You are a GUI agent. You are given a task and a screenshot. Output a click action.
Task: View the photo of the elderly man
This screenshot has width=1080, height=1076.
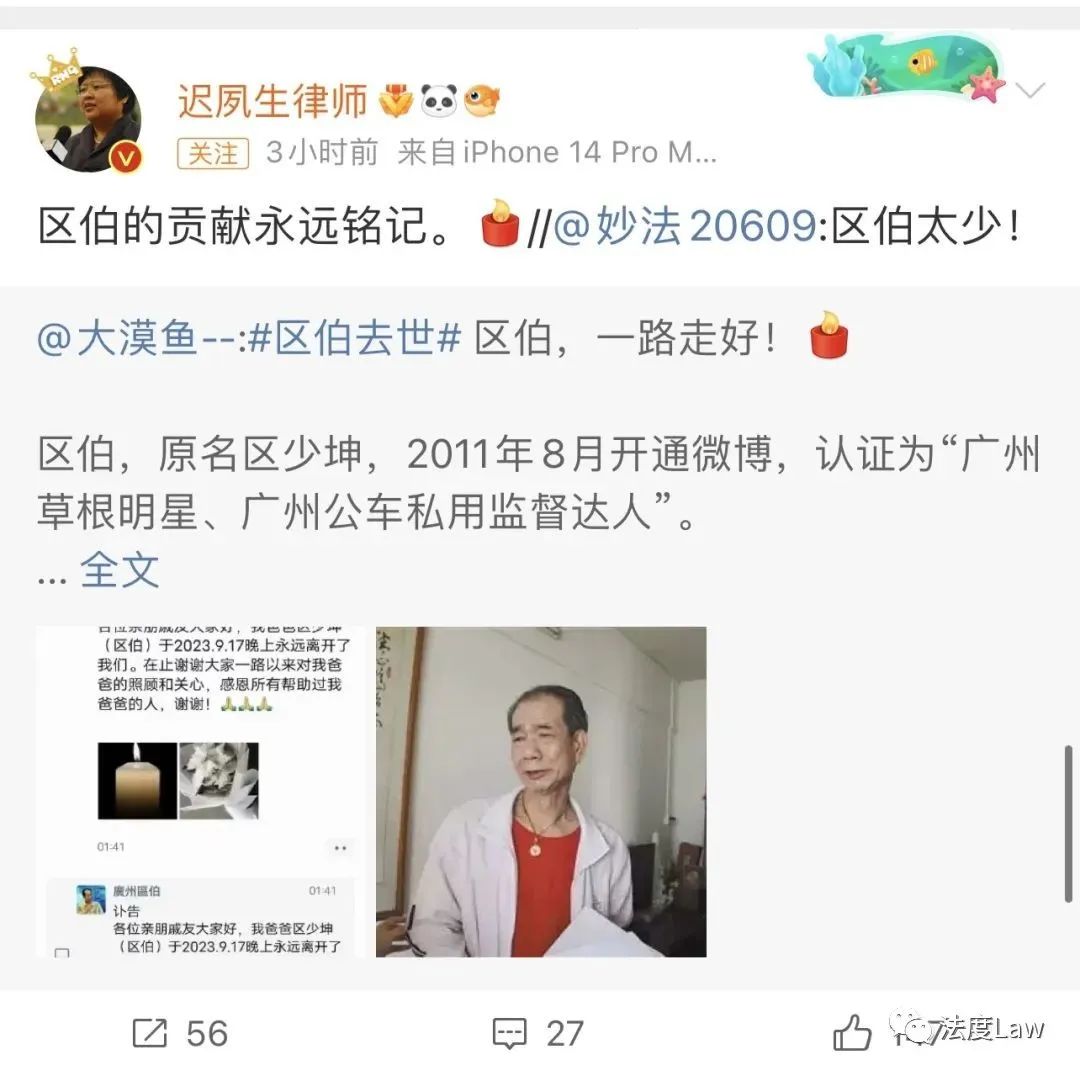pyautogui.click(x=541, y=791)
